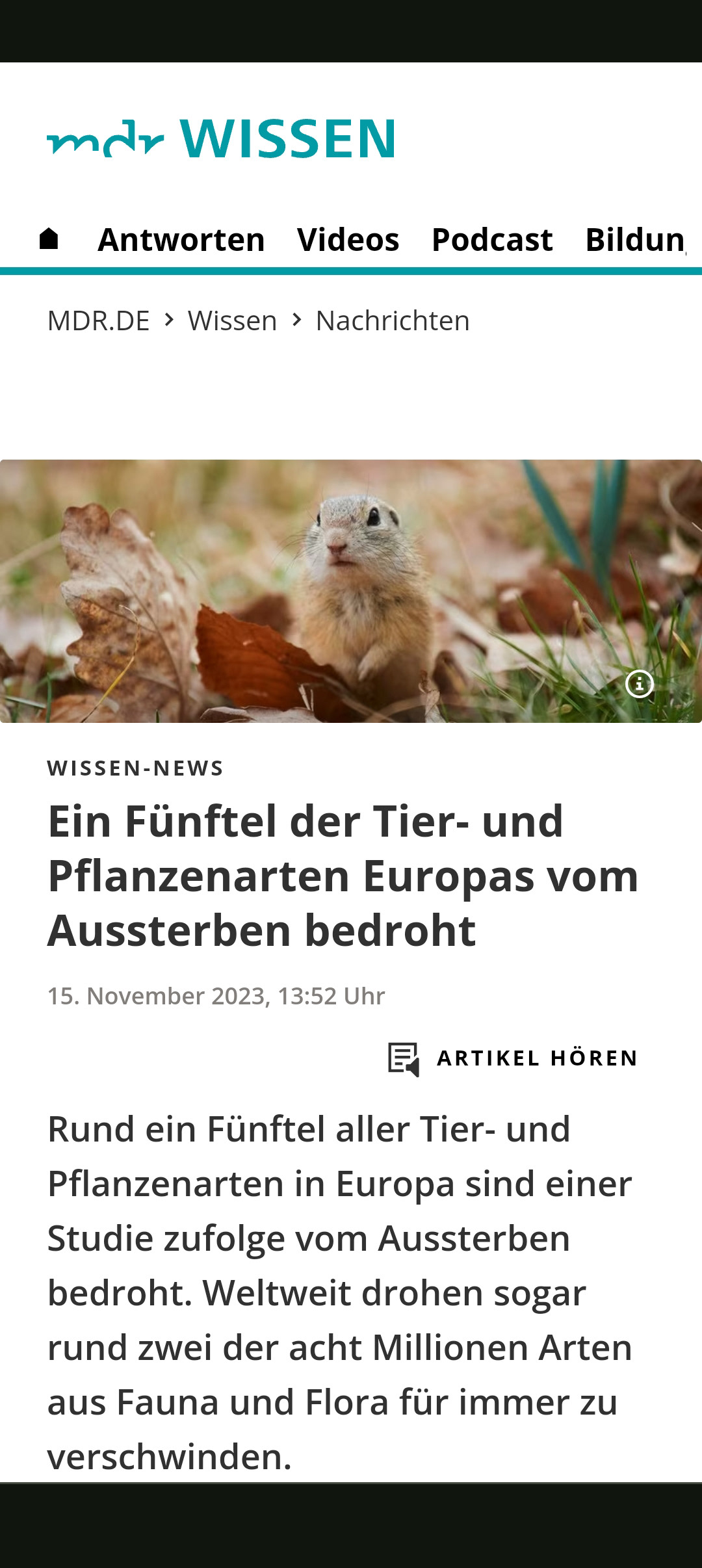
Task: Switch to the Antworten section
Action: pos(181,240)
